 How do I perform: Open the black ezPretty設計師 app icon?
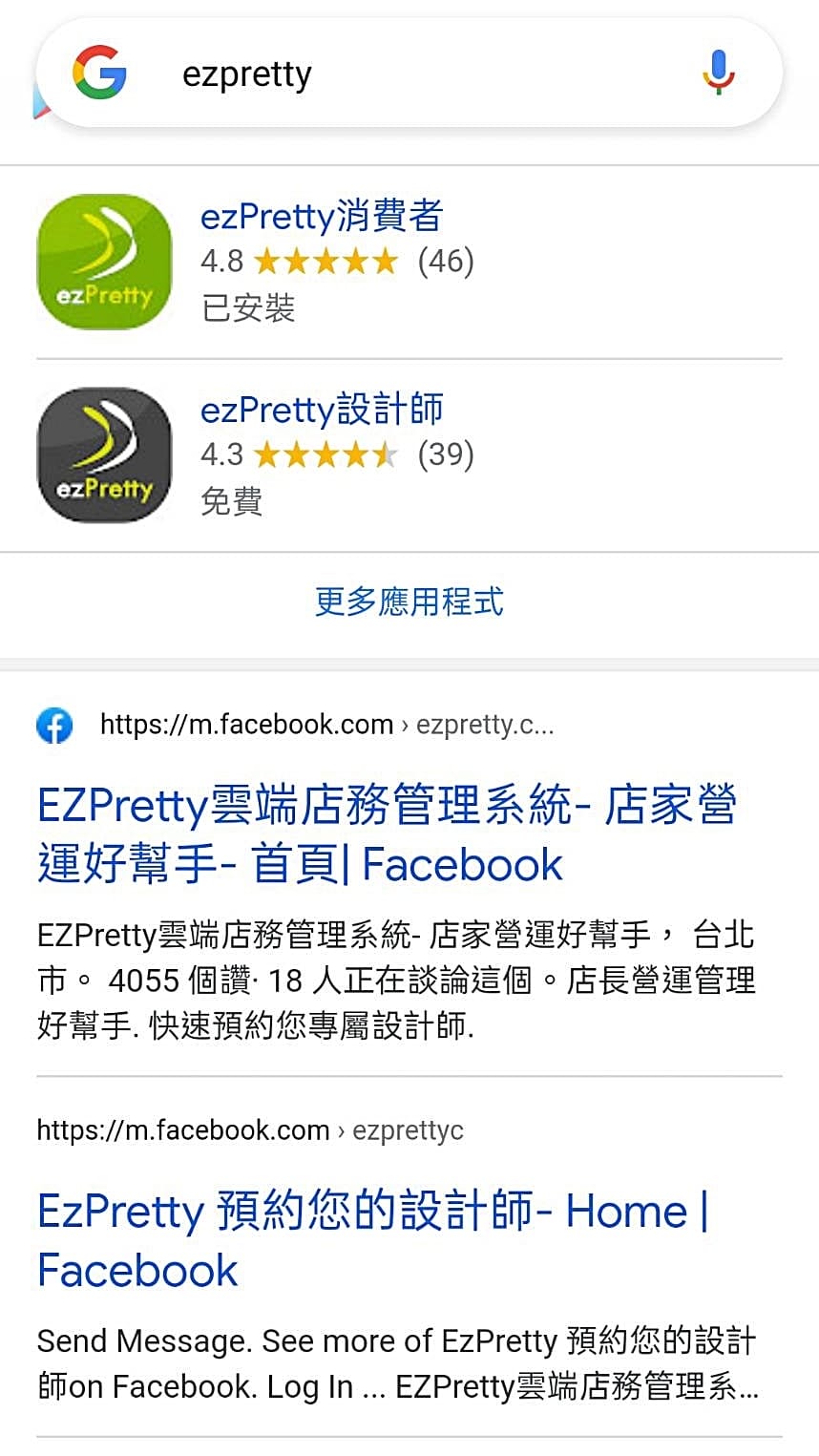tap(104, 454)
